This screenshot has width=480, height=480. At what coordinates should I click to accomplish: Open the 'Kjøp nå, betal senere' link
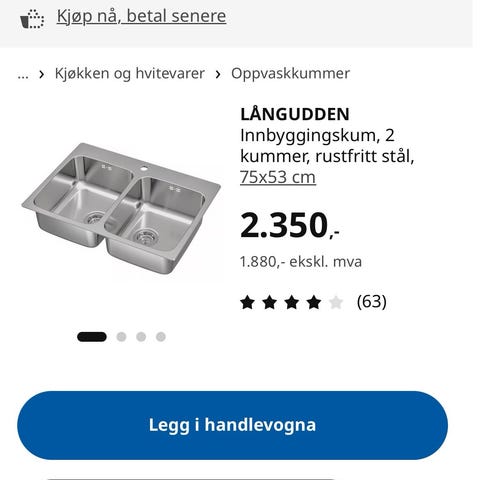pyautogui.click(x=141, y=16)
